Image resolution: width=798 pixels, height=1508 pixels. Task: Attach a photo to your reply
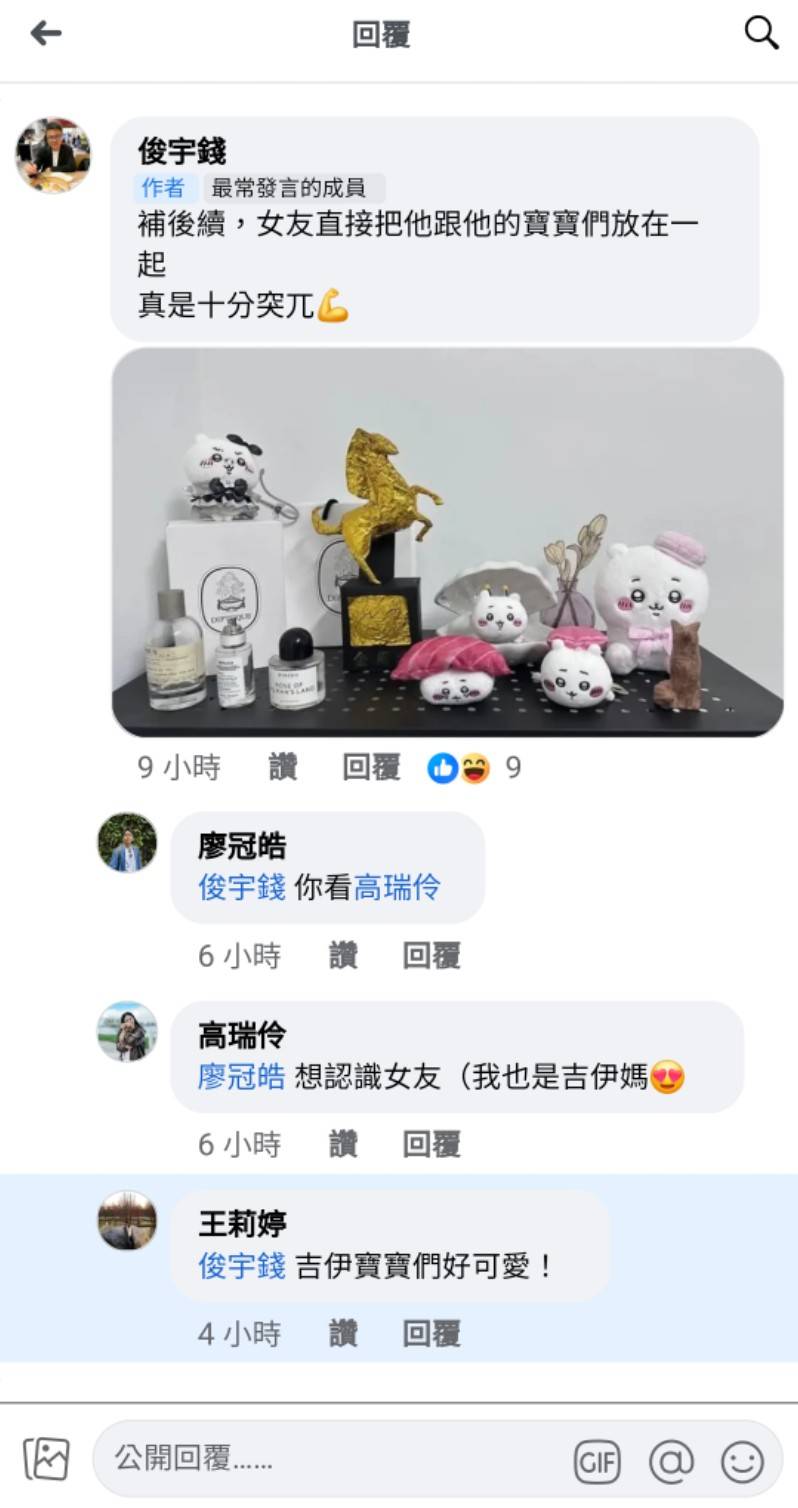46,1459
